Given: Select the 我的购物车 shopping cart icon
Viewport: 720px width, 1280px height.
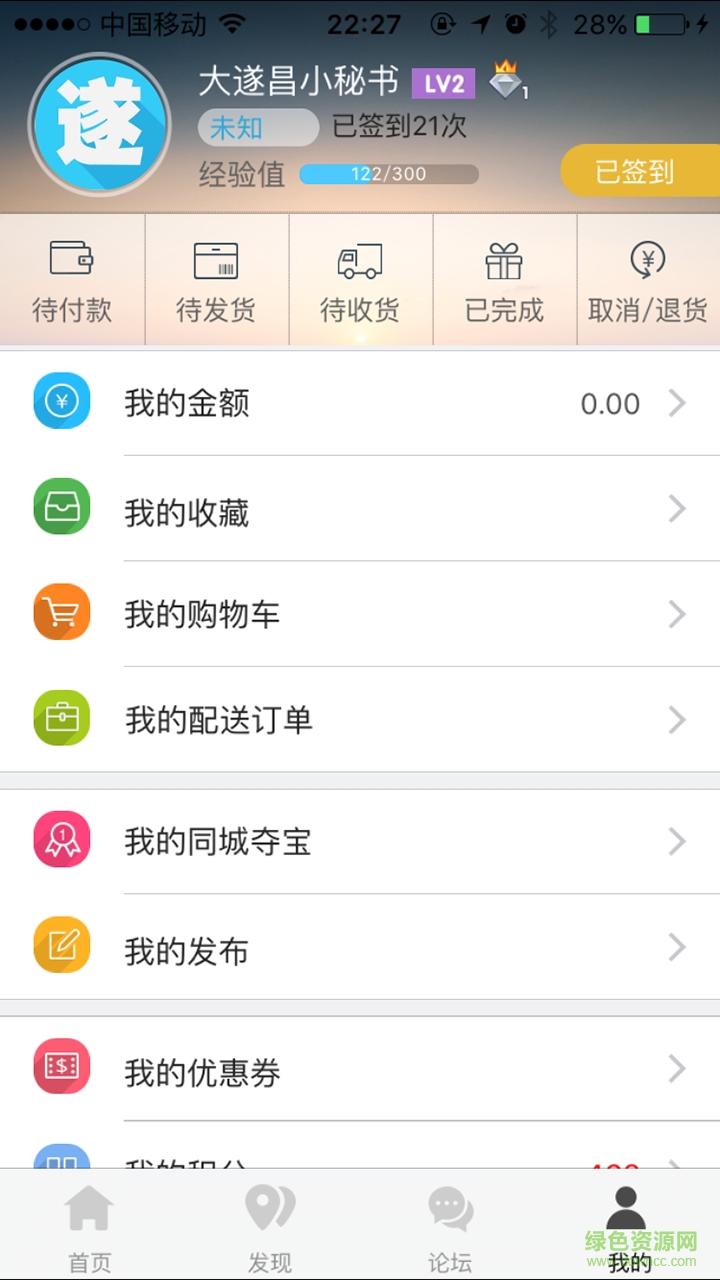Looking at the screenshot, I should point(61,612).
